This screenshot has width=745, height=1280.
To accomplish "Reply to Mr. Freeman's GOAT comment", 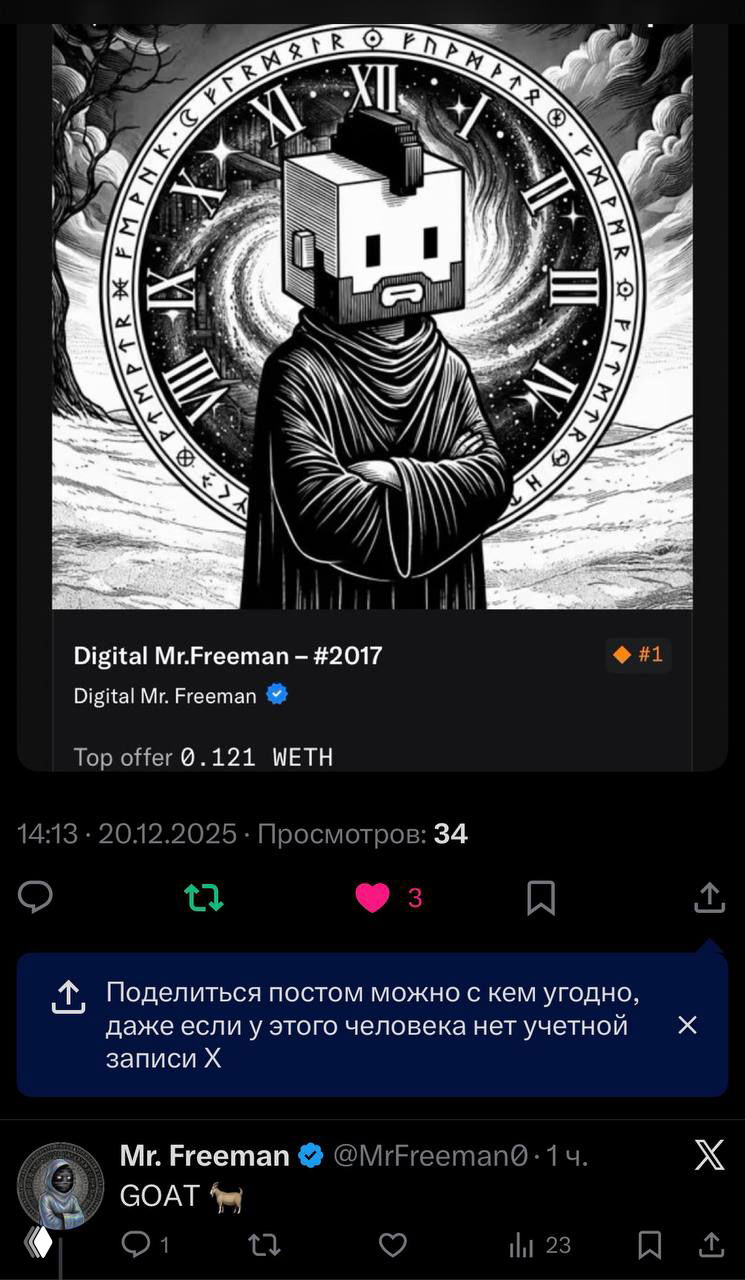I will click(x=135, y=1244).
